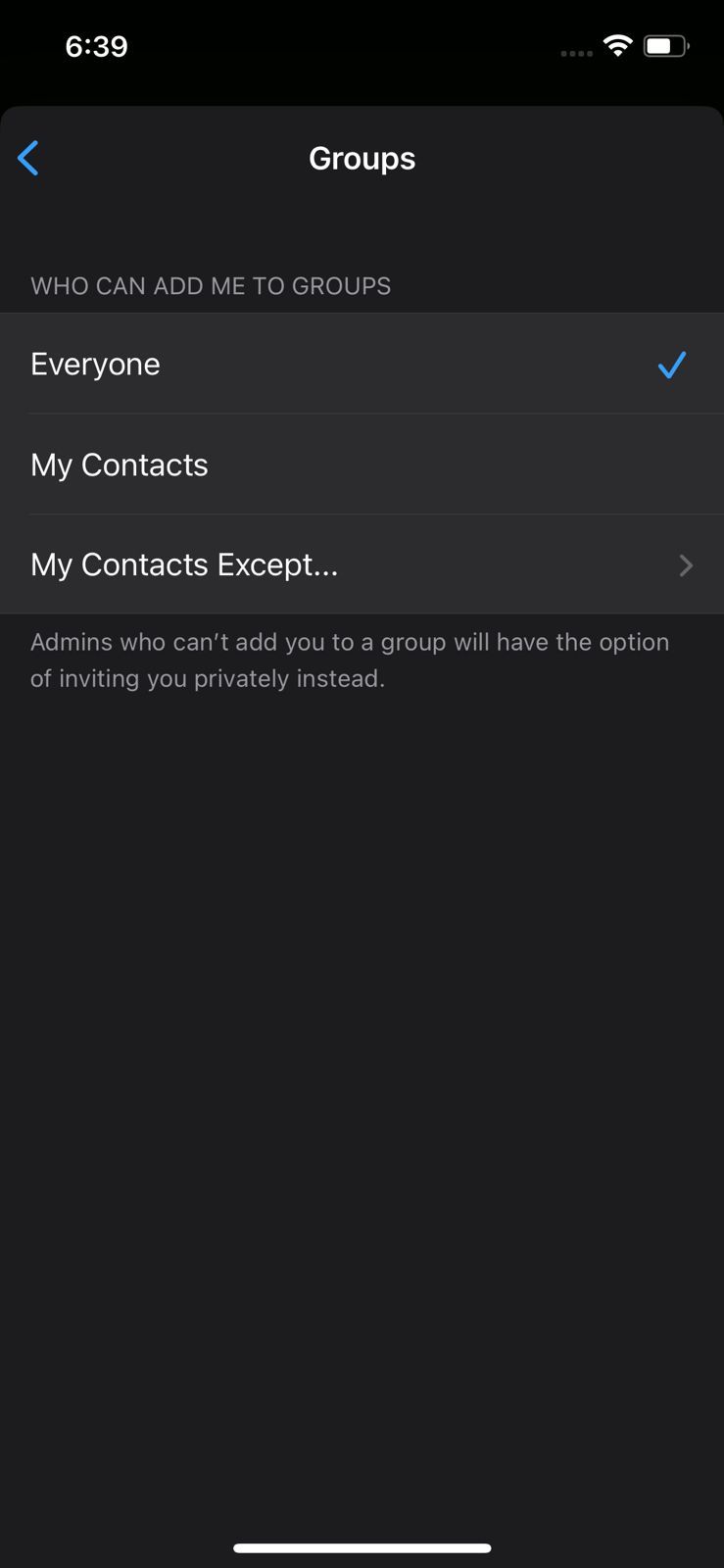
Task: Tap the clock showing 6:39
Action: click(96, 45)
